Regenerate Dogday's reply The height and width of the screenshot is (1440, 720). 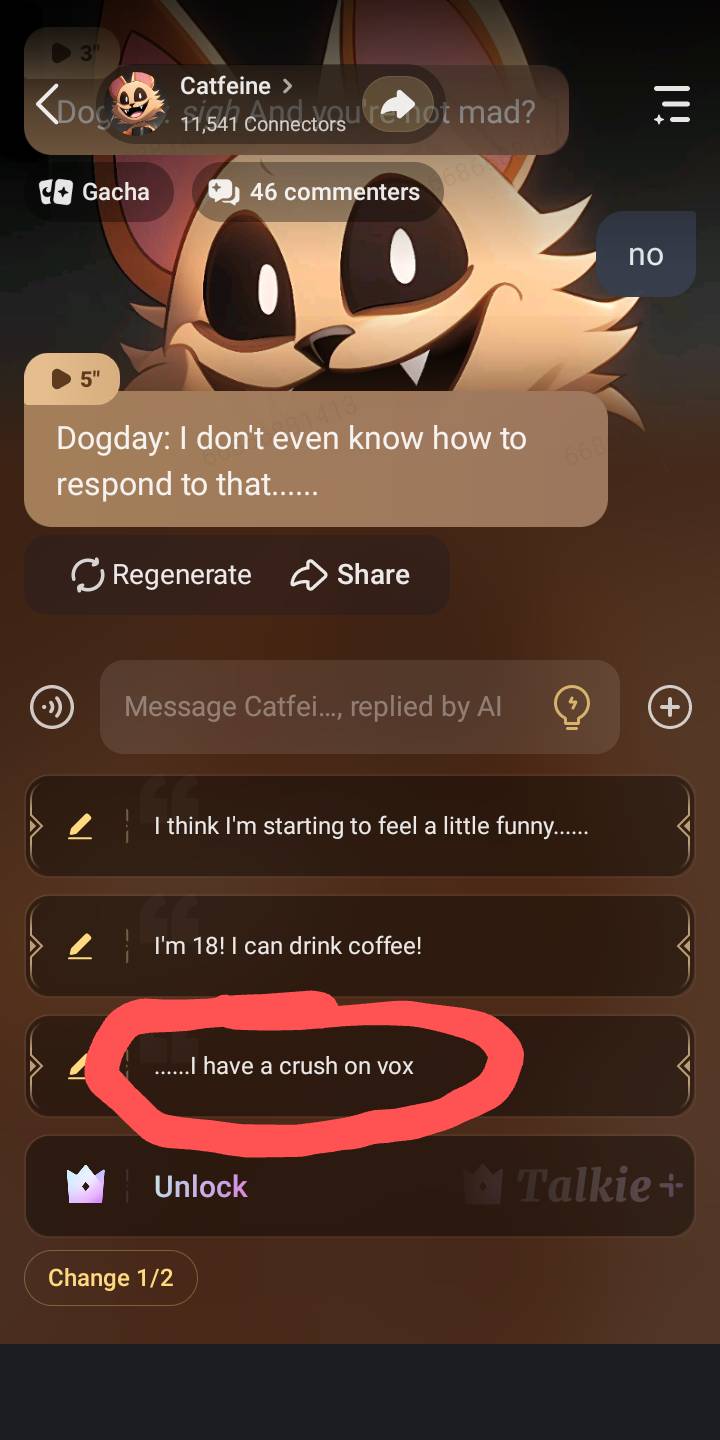pos(162,575)
